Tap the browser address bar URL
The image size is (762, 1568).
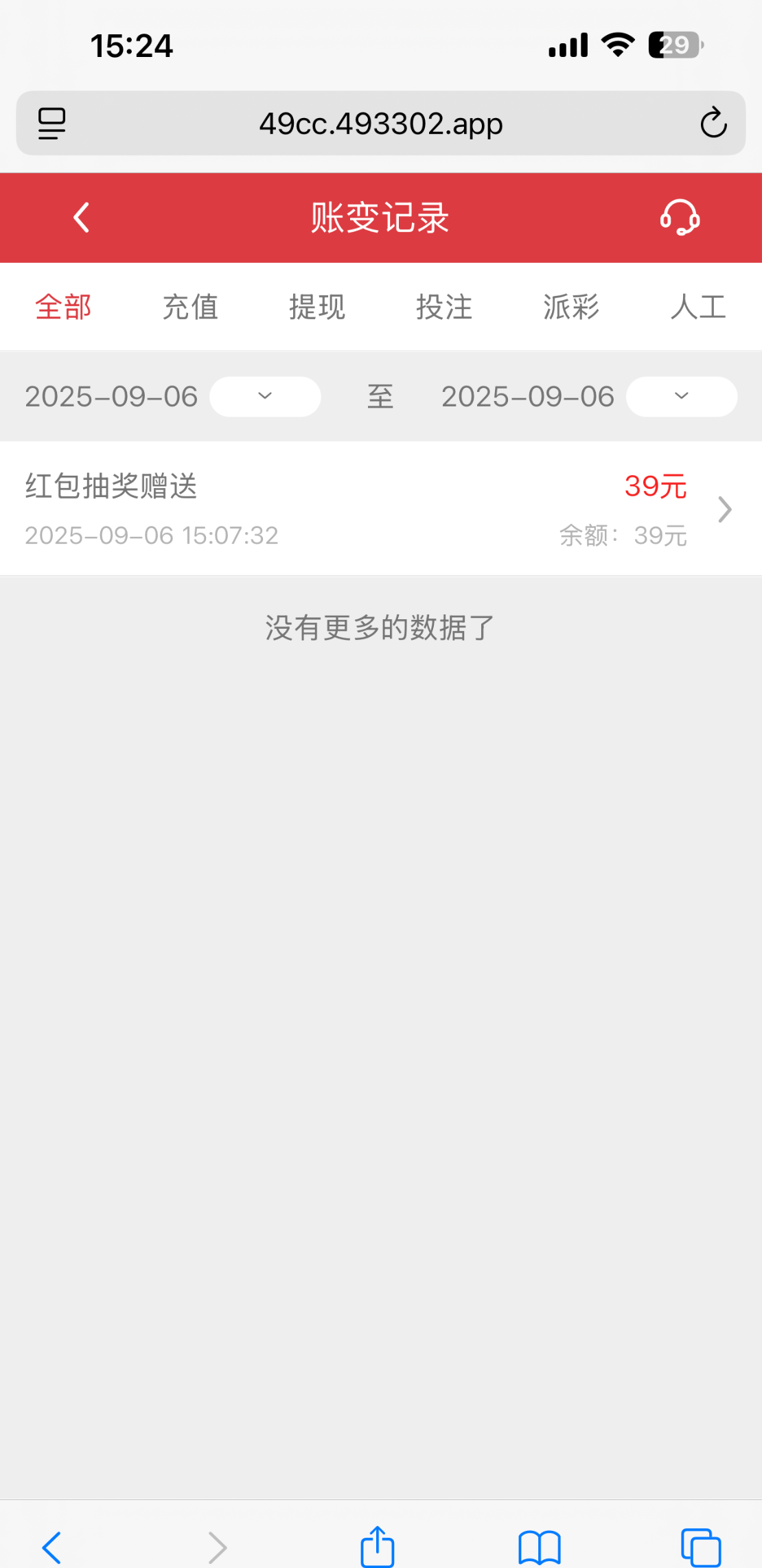coord(381,124)
